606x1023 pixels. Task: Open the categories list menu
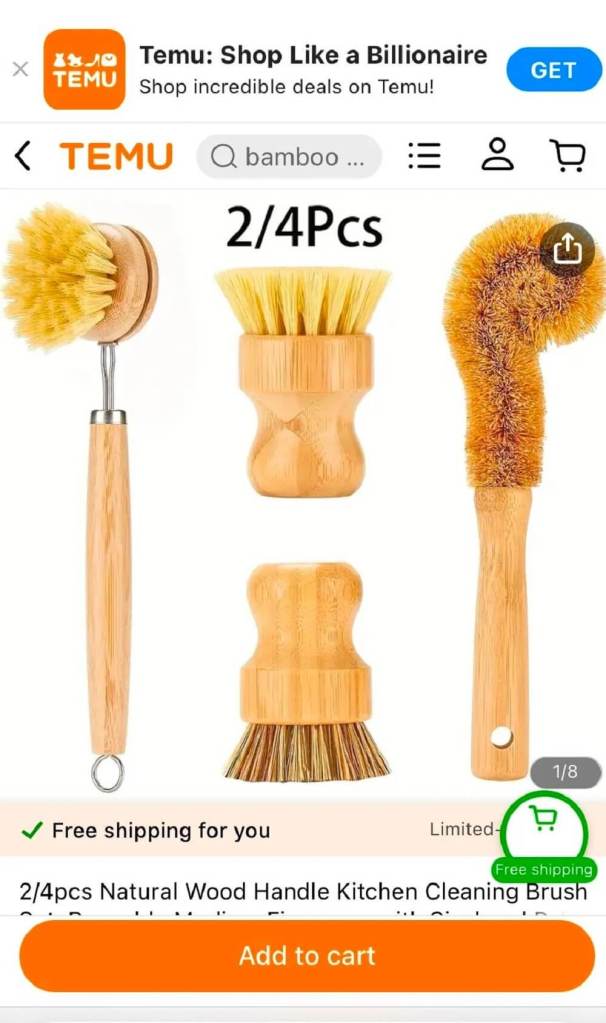(425, 156)
